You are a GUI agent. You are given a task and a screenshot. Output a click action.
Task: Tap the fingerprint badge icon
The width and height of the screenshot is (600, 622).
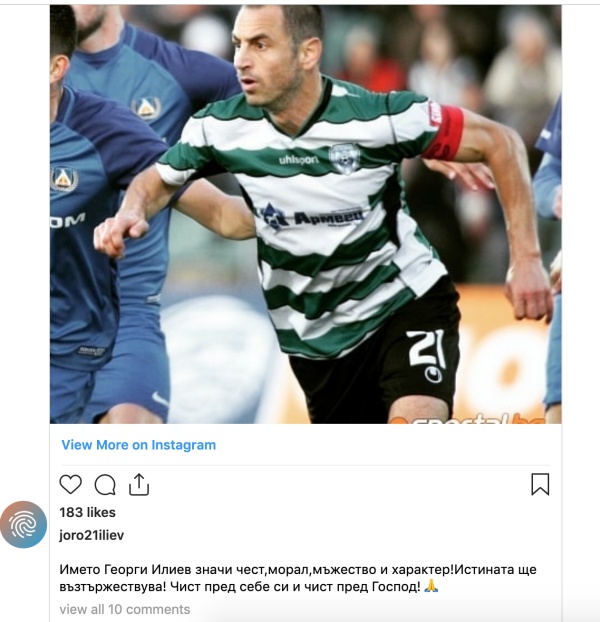click(23, 524)
